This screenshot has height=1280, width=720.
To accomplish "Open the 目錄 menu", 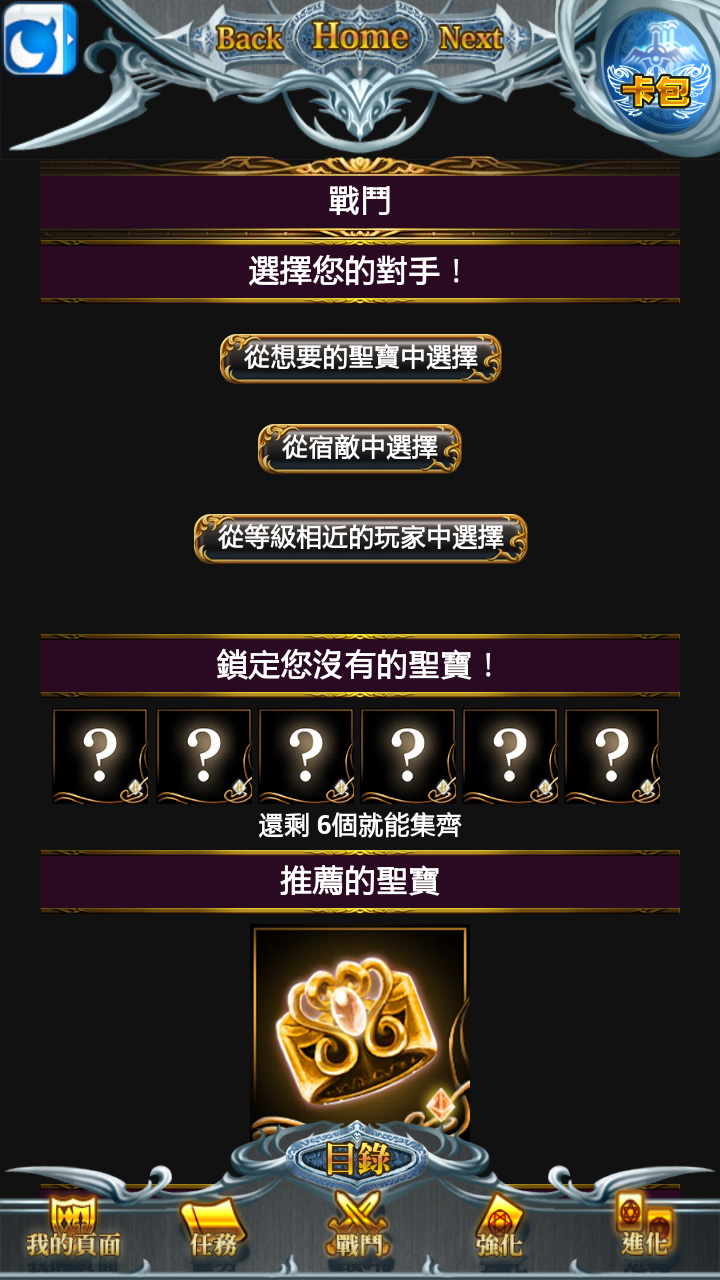I will pos(357,1159).
